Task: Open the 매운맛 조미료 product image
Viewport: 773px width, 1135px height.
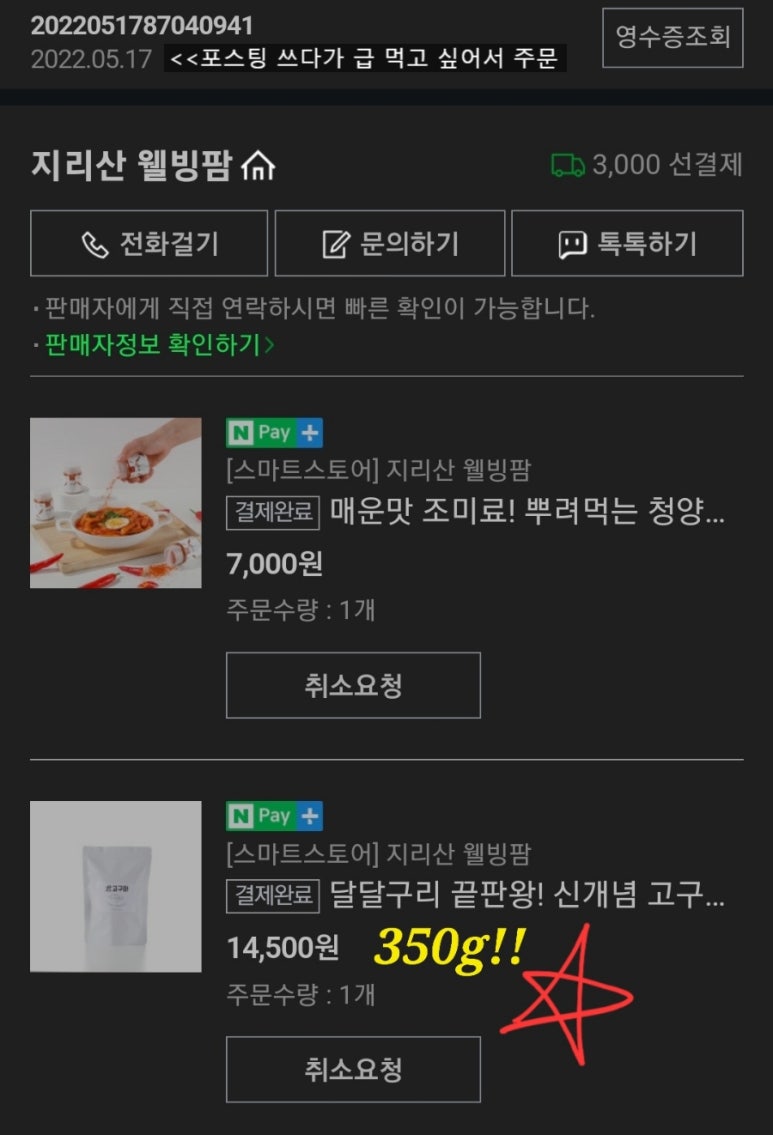Action: pyautogui.click(x=115, y=503)
